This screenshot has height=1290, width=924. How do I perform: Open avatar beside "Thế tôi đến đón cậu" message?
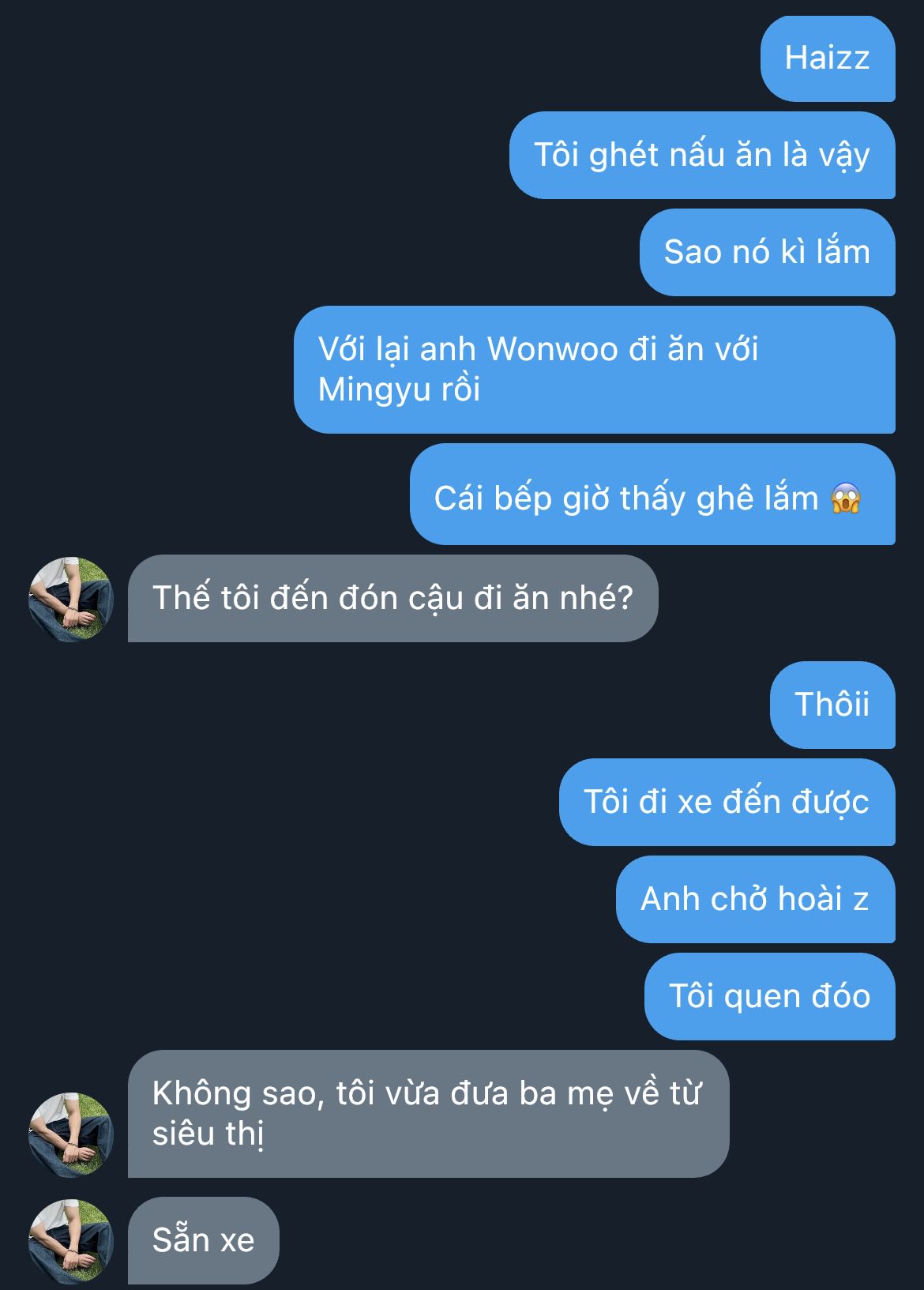71,599
